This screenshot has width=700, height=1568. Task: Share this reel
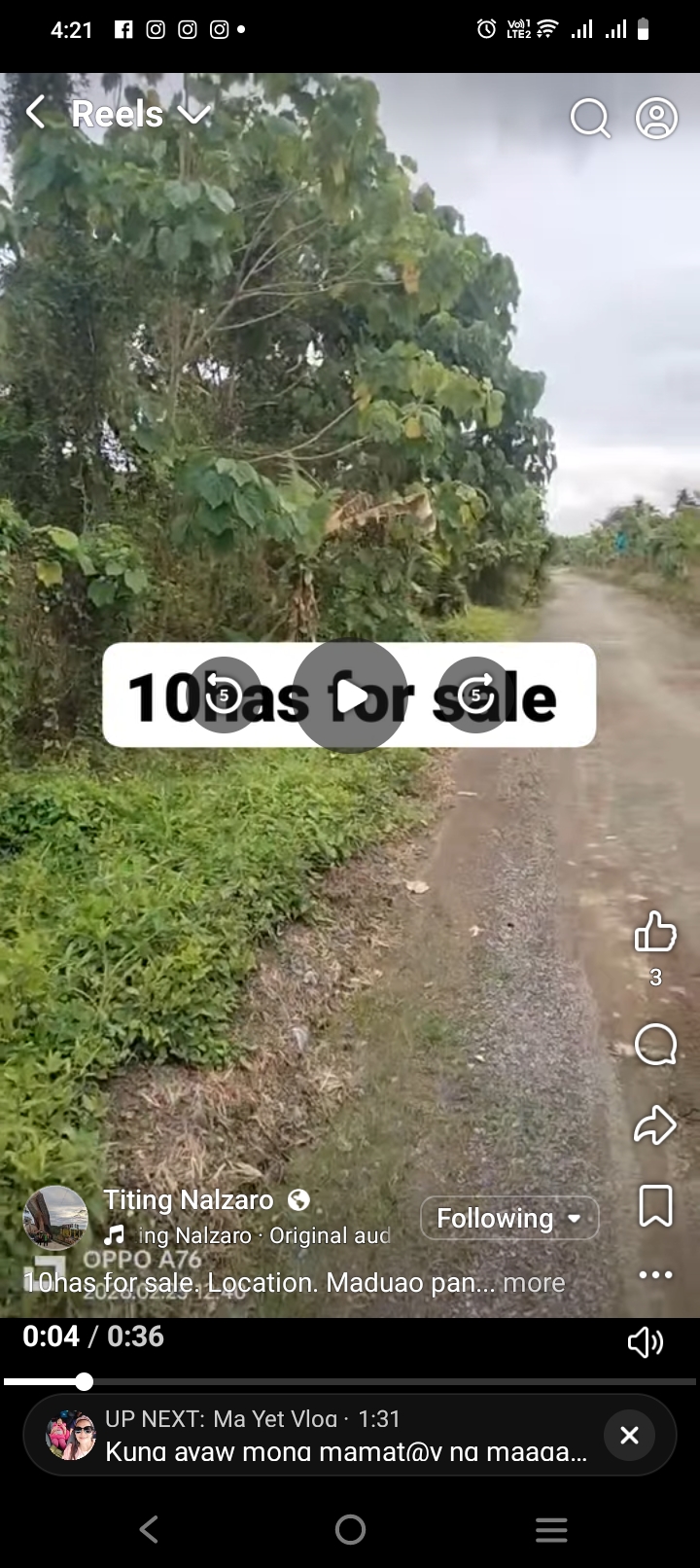click(x=655, y=1125)
